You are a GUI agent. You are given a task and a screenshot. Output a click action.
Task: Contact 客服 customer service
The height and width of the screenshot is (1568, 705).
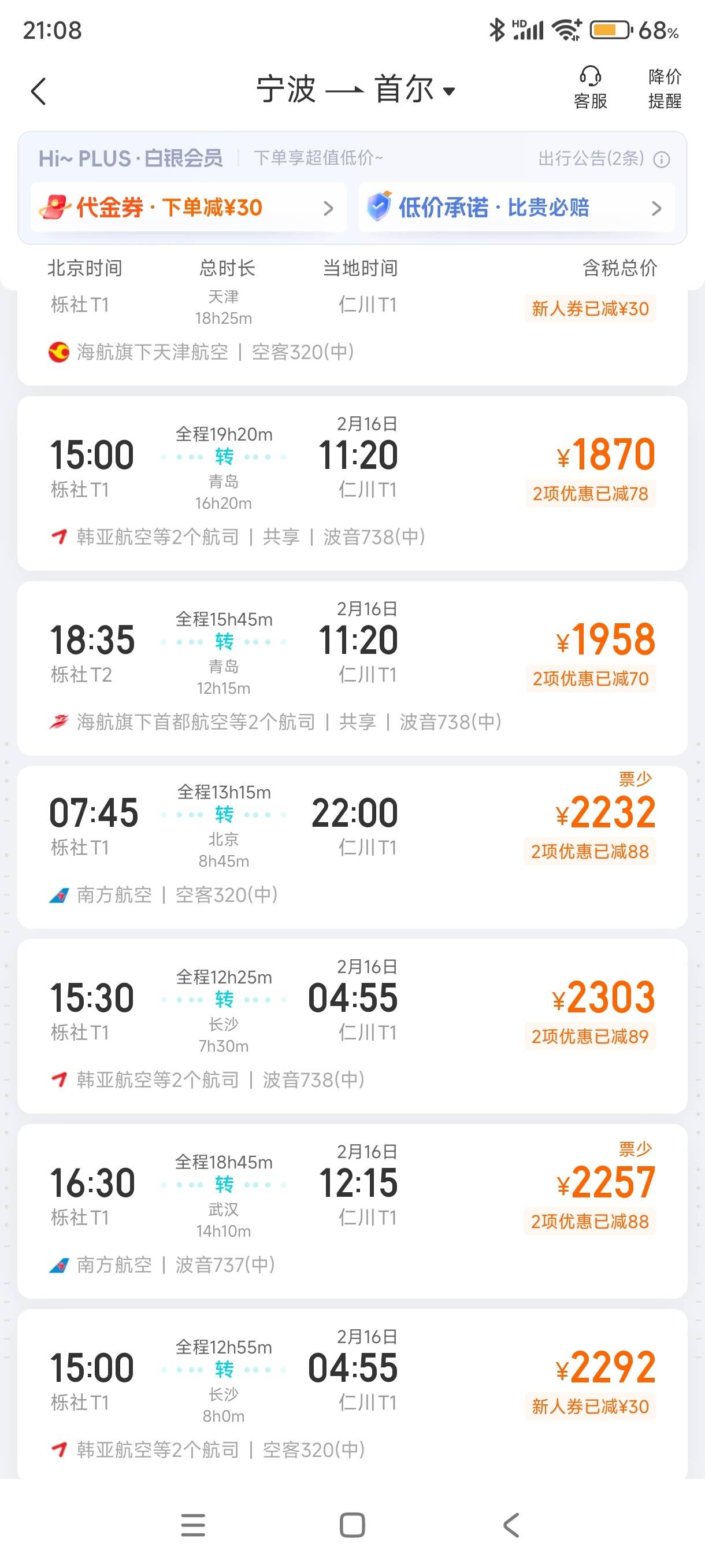tap(590, 88)
